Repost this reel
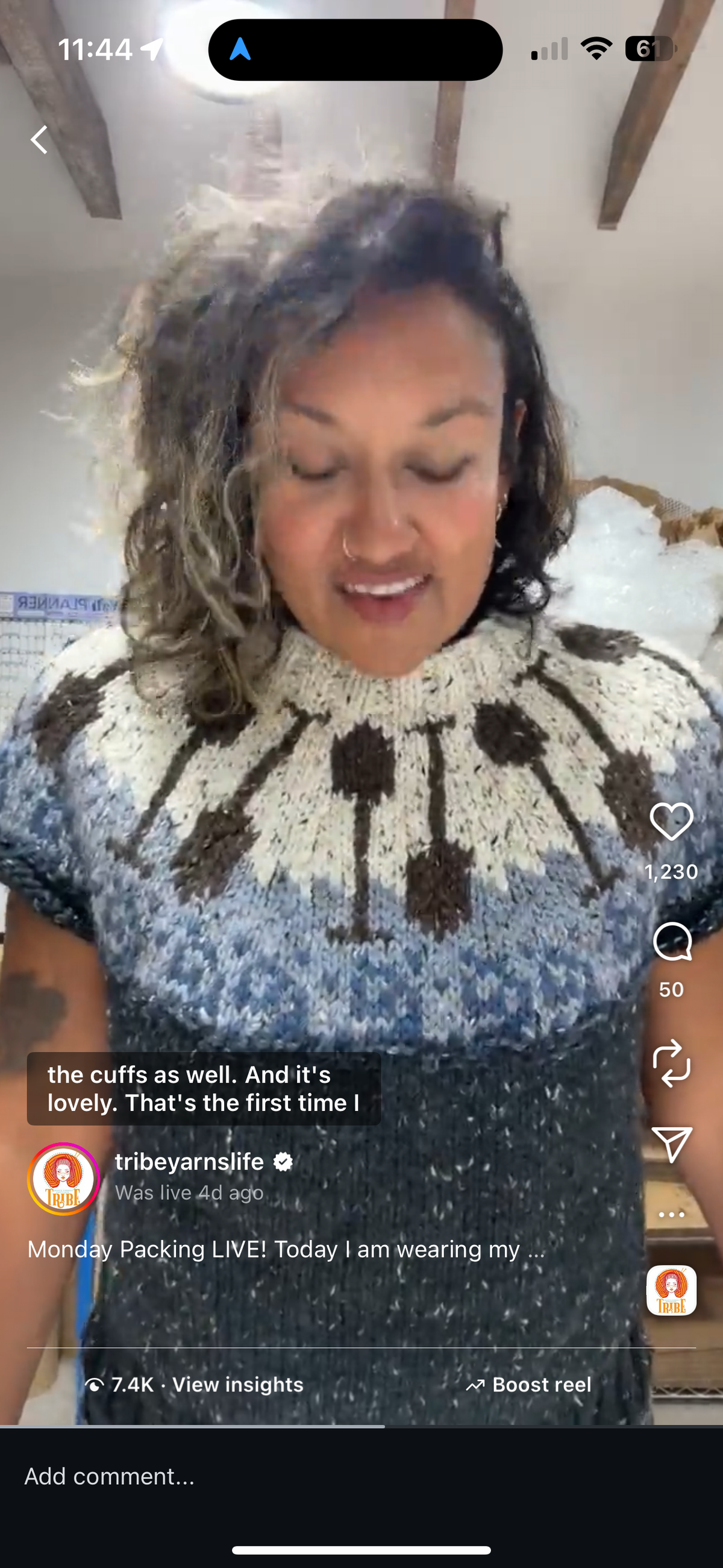Image resolution: width=723 pixels, height=1568 pixels. 671,1063
